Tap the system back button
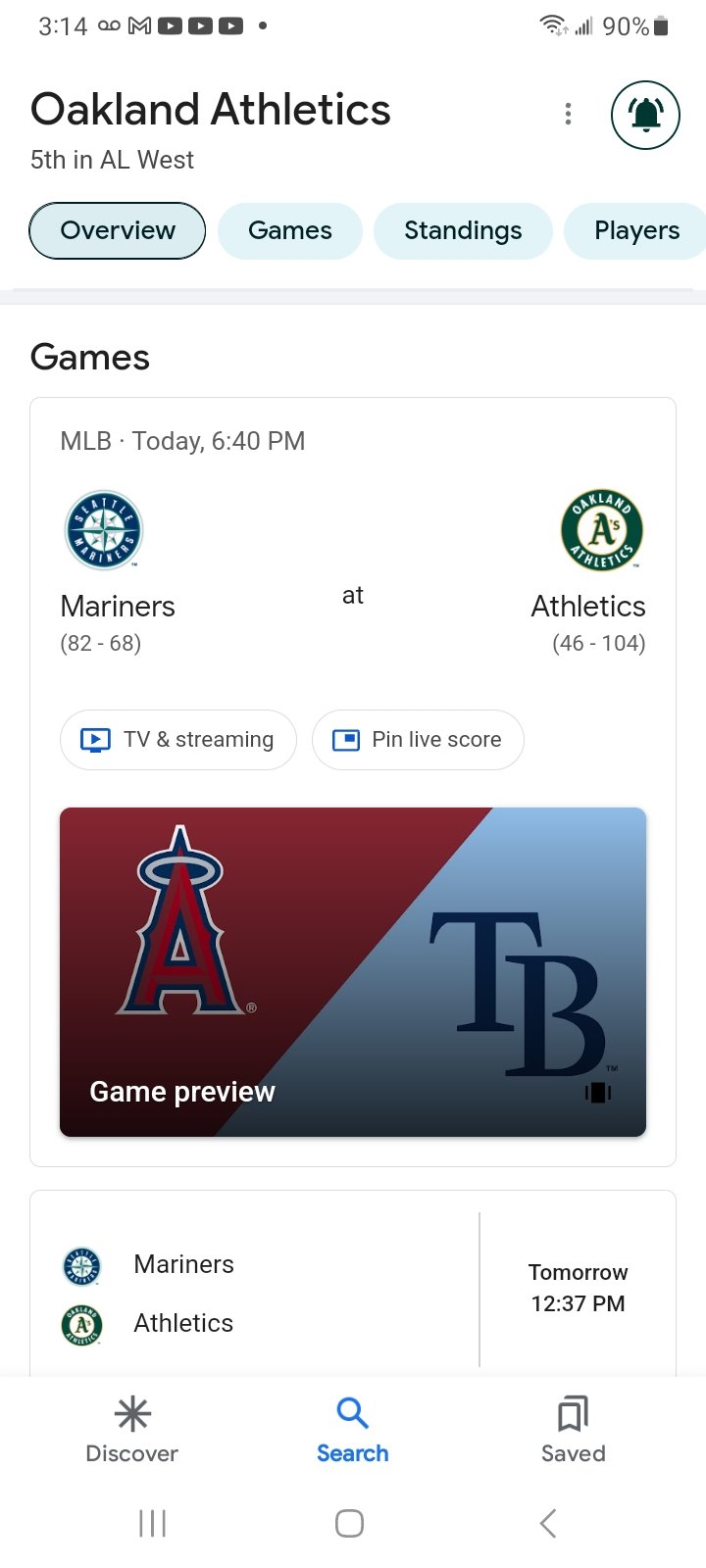Image resolution: width=706 pixels, height=1568 pixels. [x=548, y=1523]
